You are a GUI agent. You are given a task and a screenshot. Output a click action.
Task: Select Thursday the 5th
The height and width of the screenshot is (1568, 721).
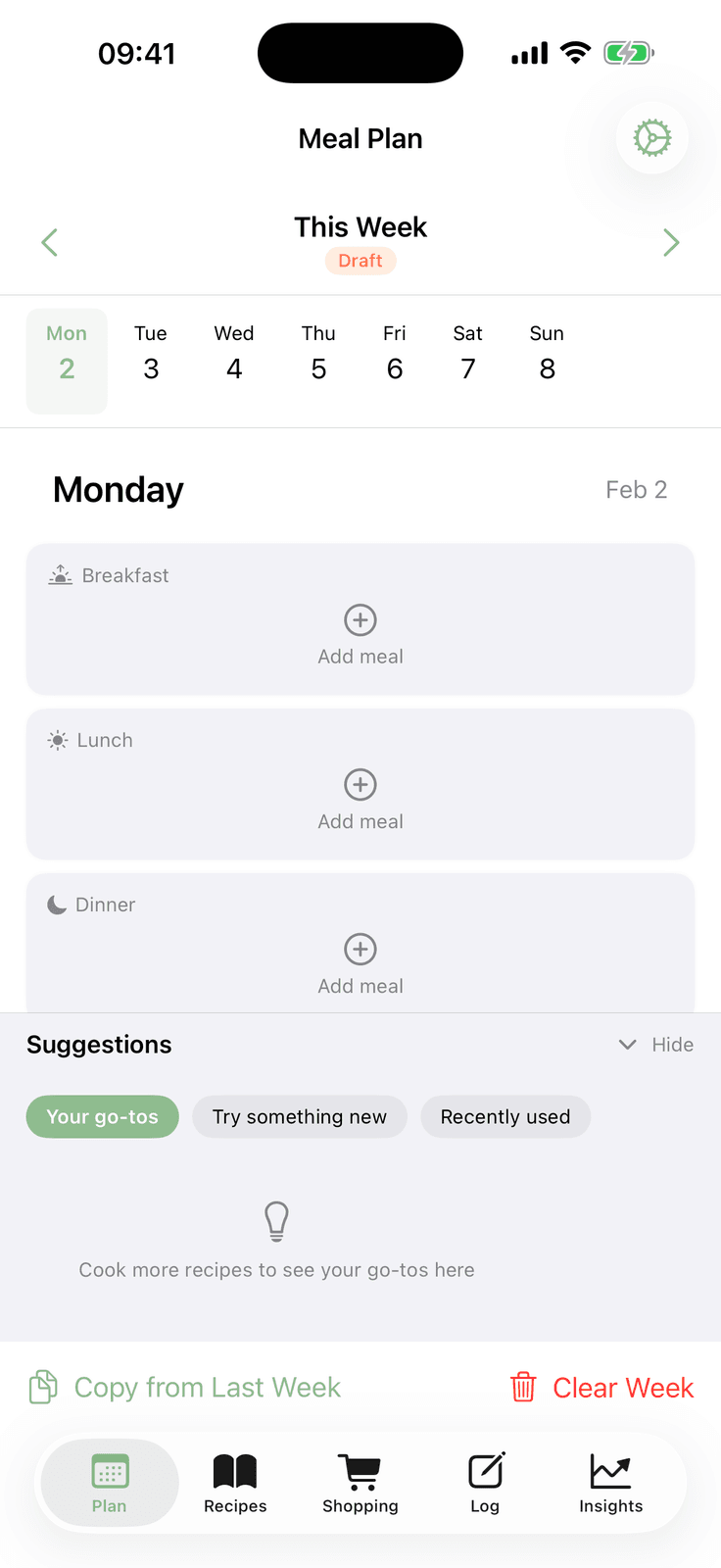[318, 361]
